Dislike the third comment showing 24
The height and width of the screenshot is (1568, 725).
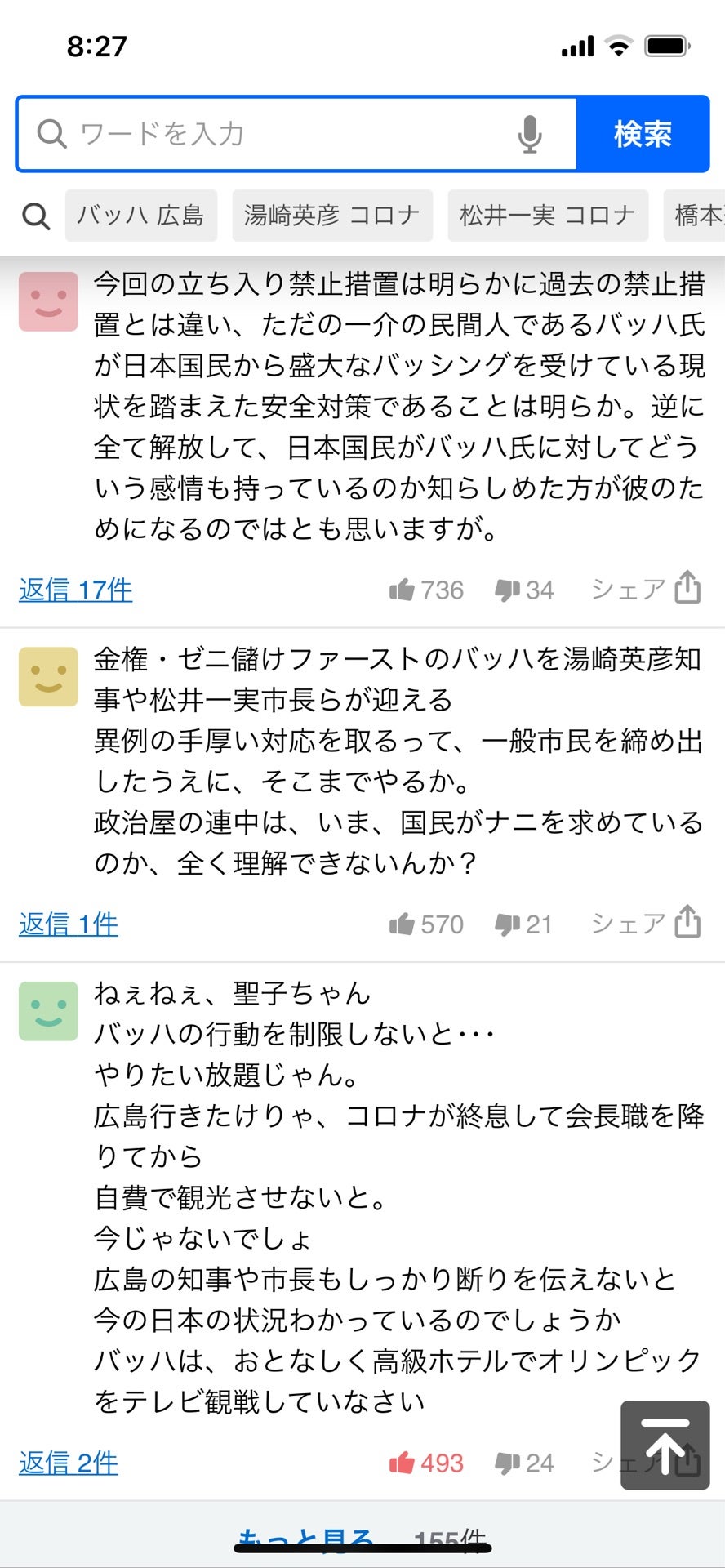506,1462
